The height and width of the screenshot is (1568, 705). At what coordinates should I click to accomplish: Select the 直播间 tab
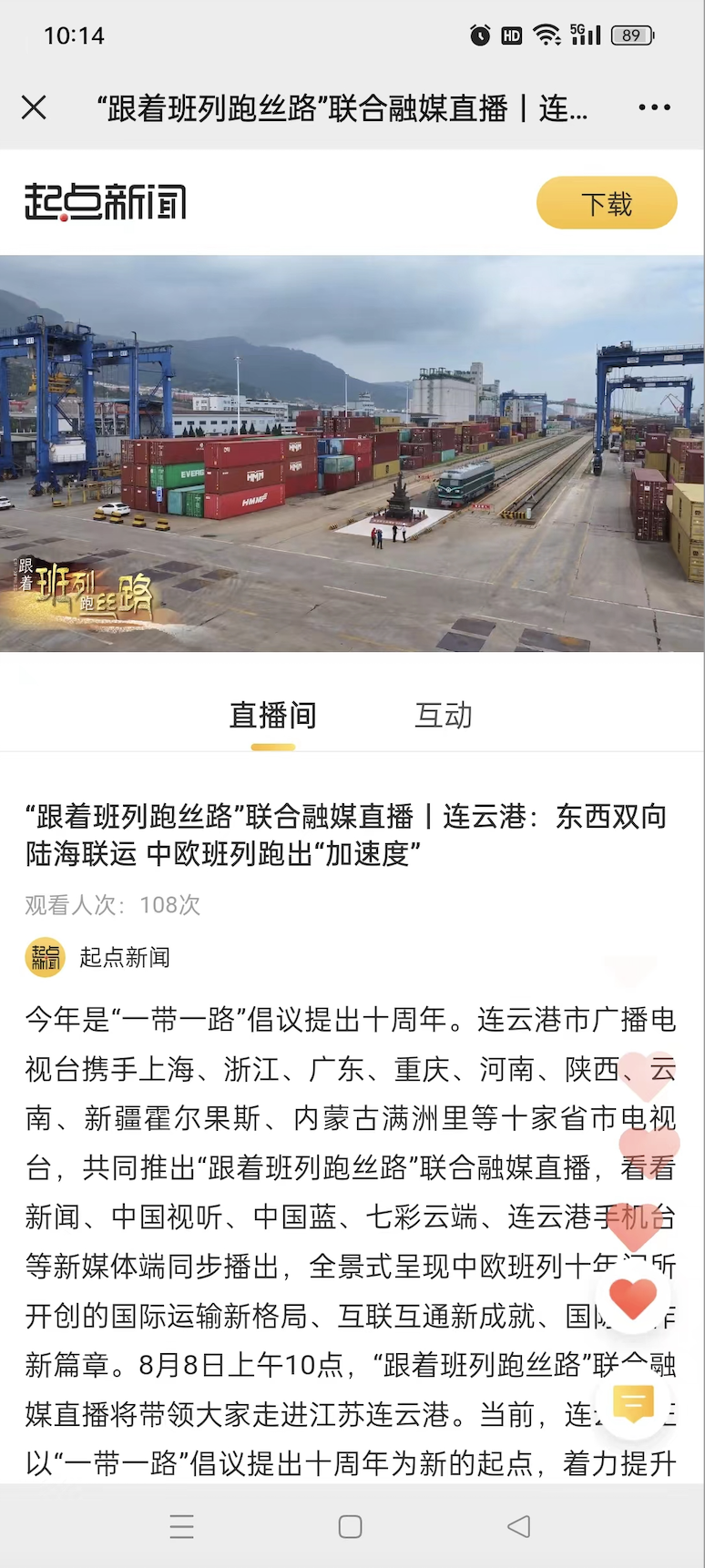click(x=273, y=716)
